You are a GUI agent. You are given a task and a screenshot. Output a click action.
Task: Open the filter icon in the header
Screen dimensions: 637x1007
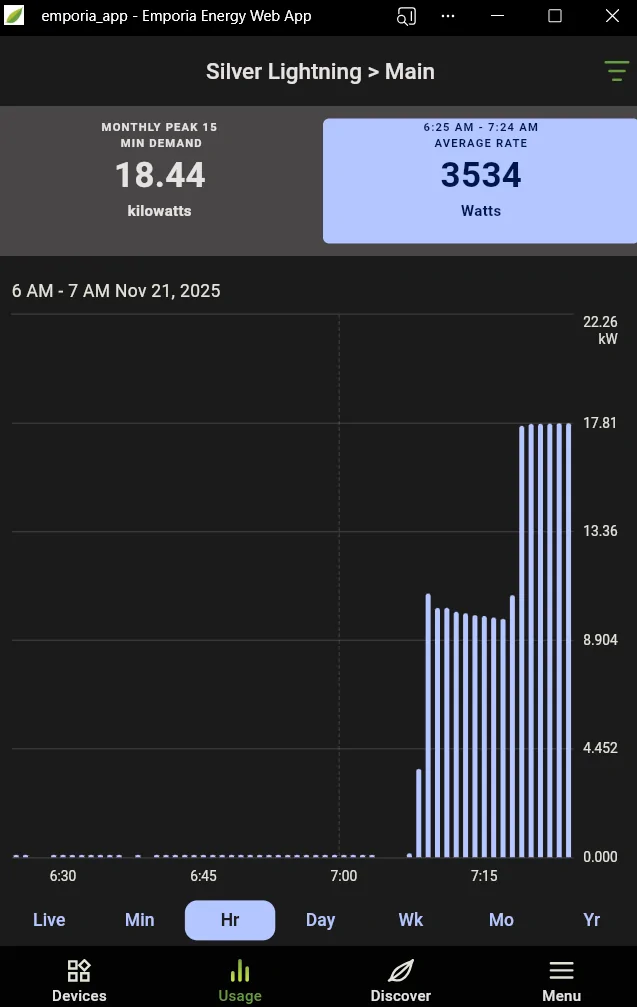(x=615, y=71)
